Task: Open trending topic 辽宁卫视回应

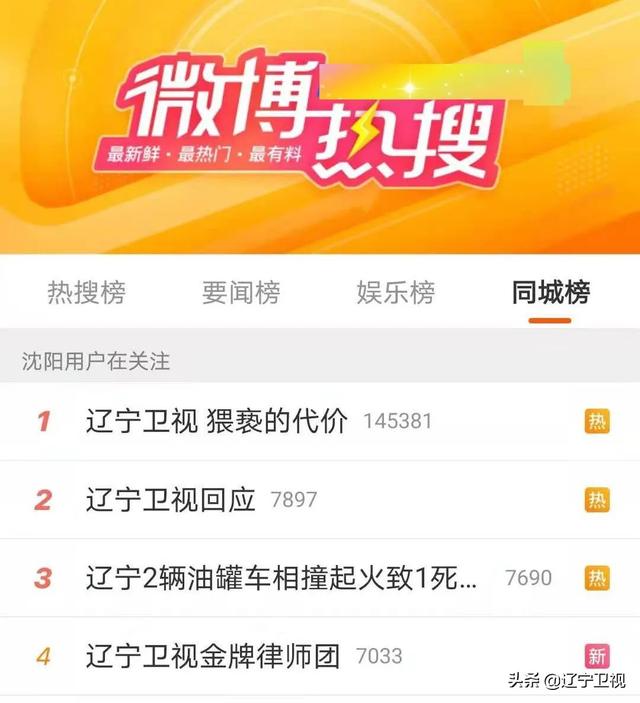Action: [x=171, y=499]
